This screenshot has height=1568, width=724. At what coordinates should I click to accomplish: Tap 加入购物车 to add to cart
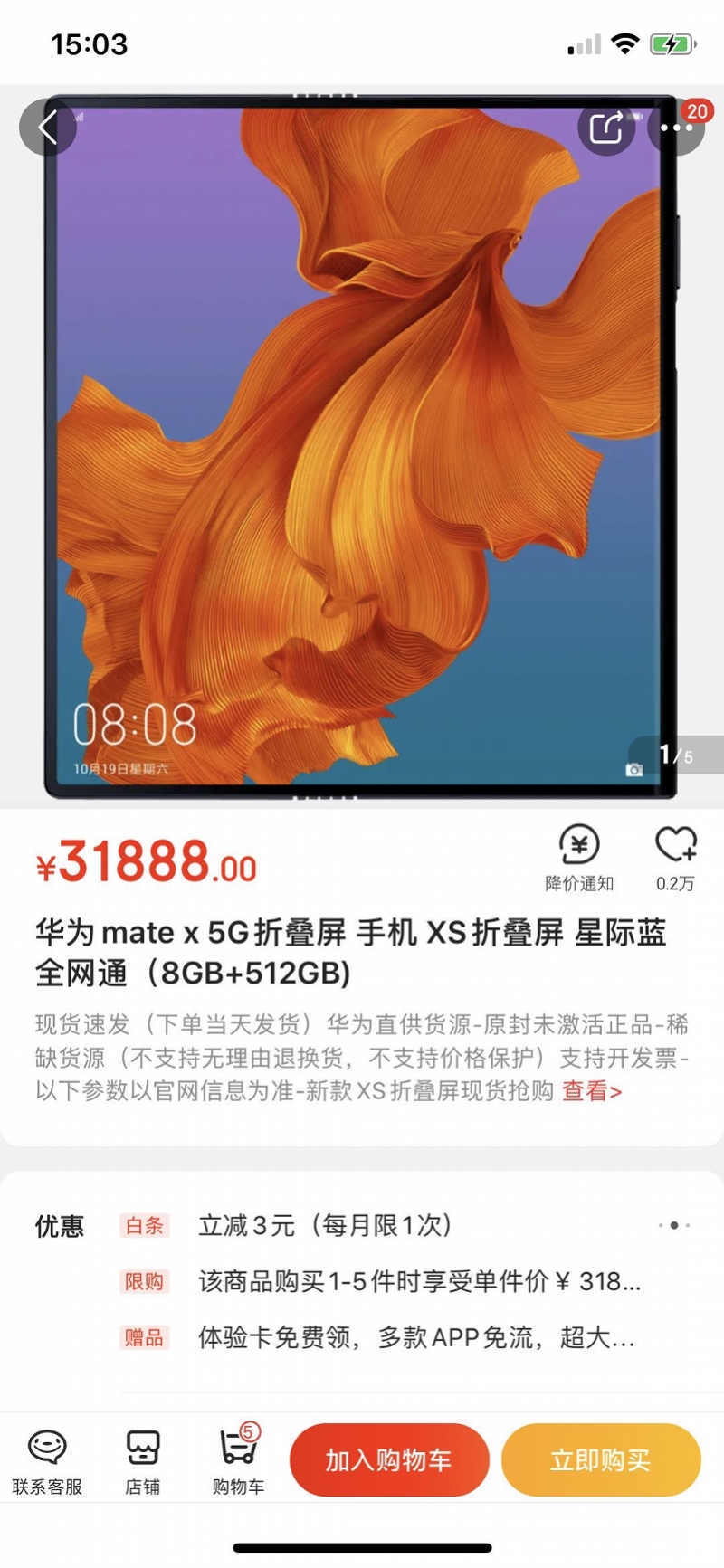click(389, 1459)
